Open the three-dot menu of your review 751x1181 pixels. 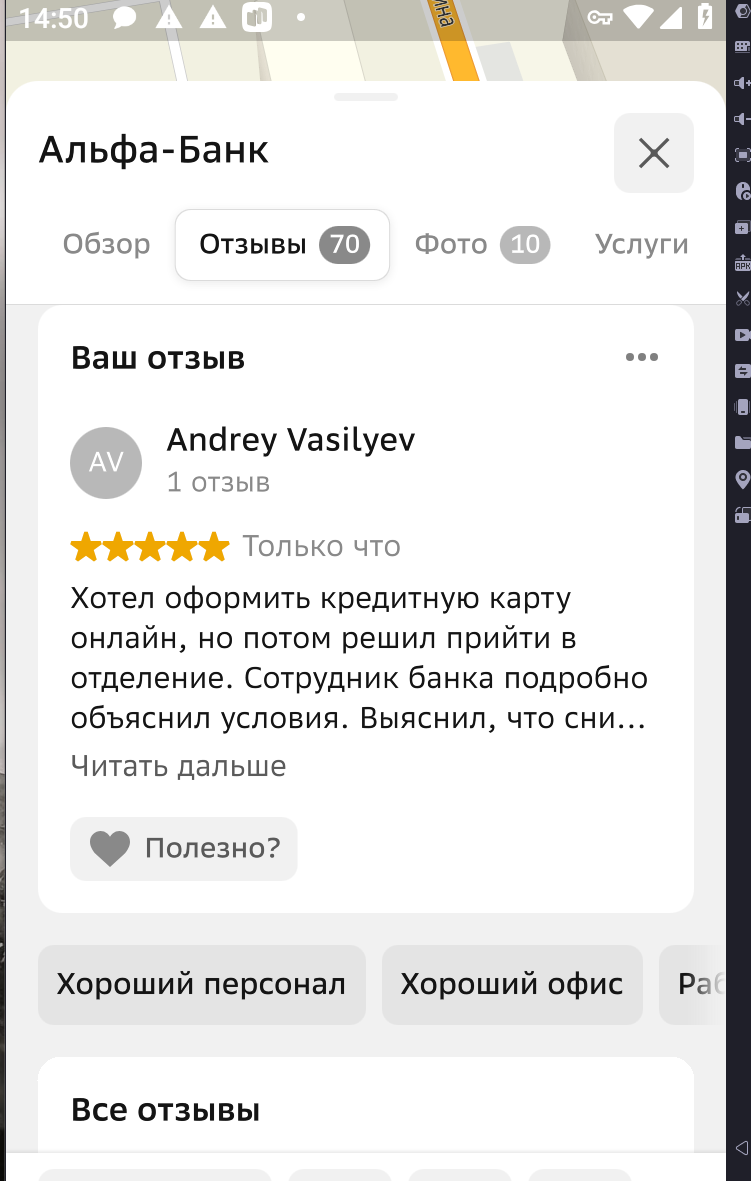point(641,357)
